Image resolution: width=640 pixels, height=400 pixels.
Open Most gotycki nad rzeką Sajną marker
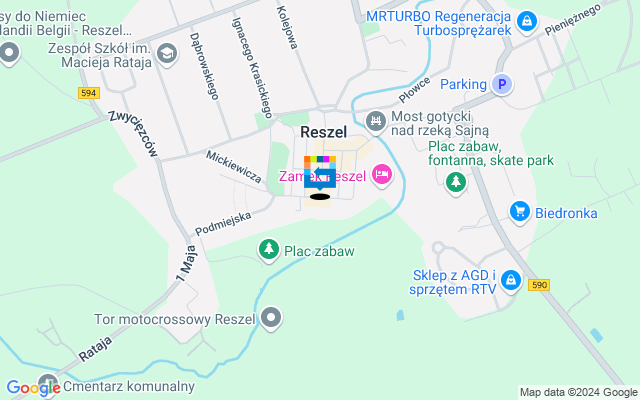pyautogui.click(x=375, y=122)
